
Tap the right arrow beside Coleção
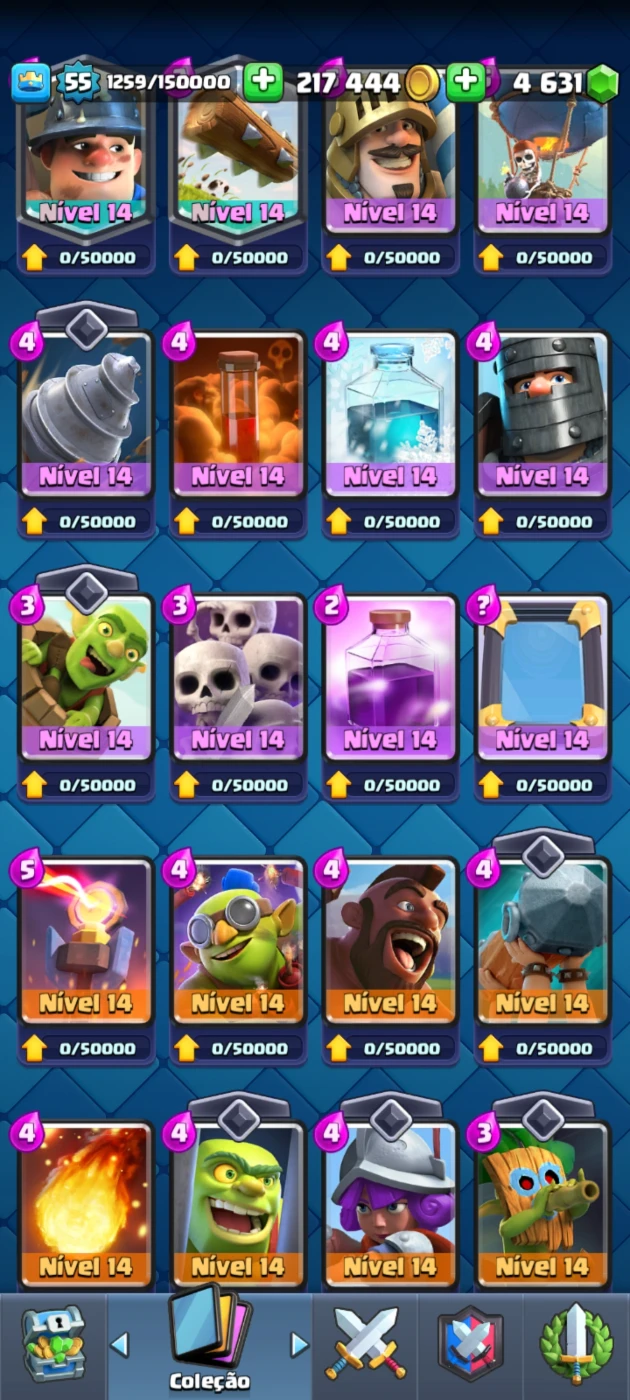pyautogui.click(x=299, y=1344)
